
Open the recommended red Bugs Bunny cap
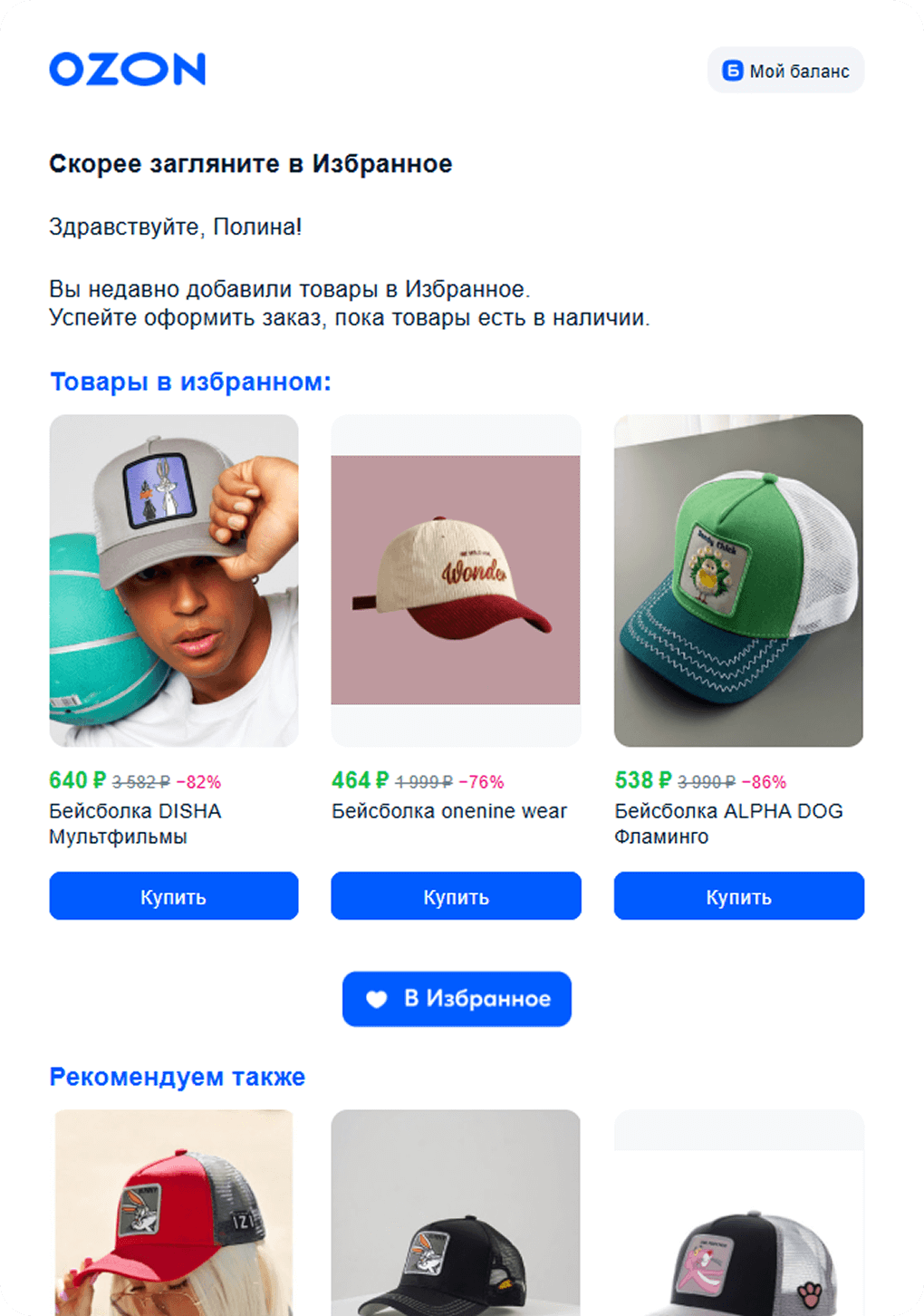(173, 1214)
